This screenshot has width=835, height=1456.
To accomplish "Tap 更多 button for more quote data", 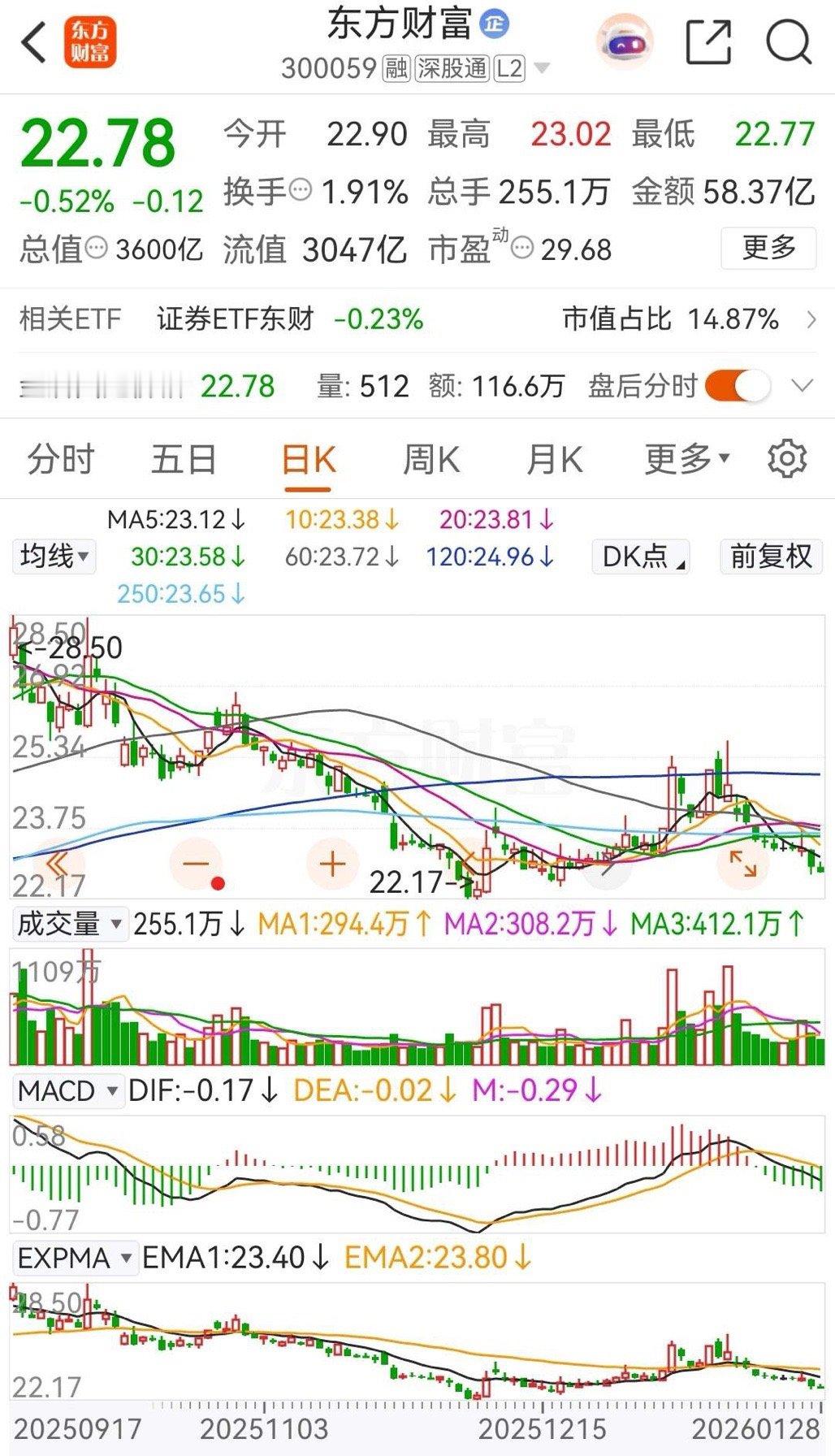I will pyautogui.click(x=768, y=247).
